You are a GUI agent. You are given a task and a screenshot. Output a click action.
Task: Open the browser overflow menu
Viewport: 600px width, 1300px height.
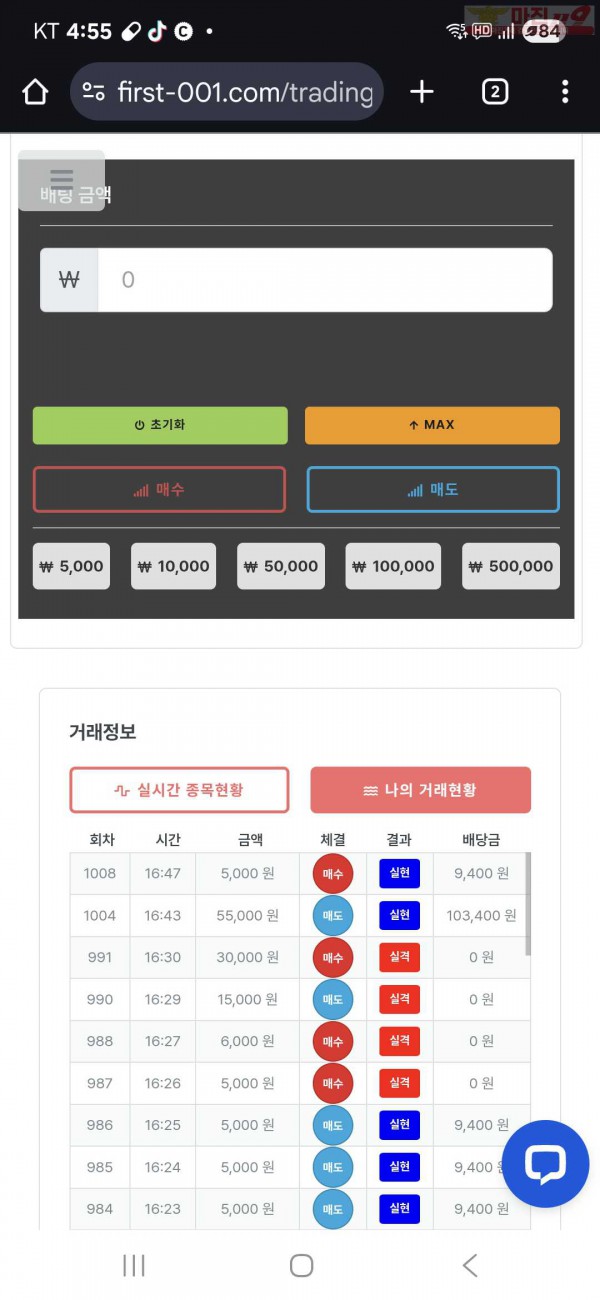point(565,92)
